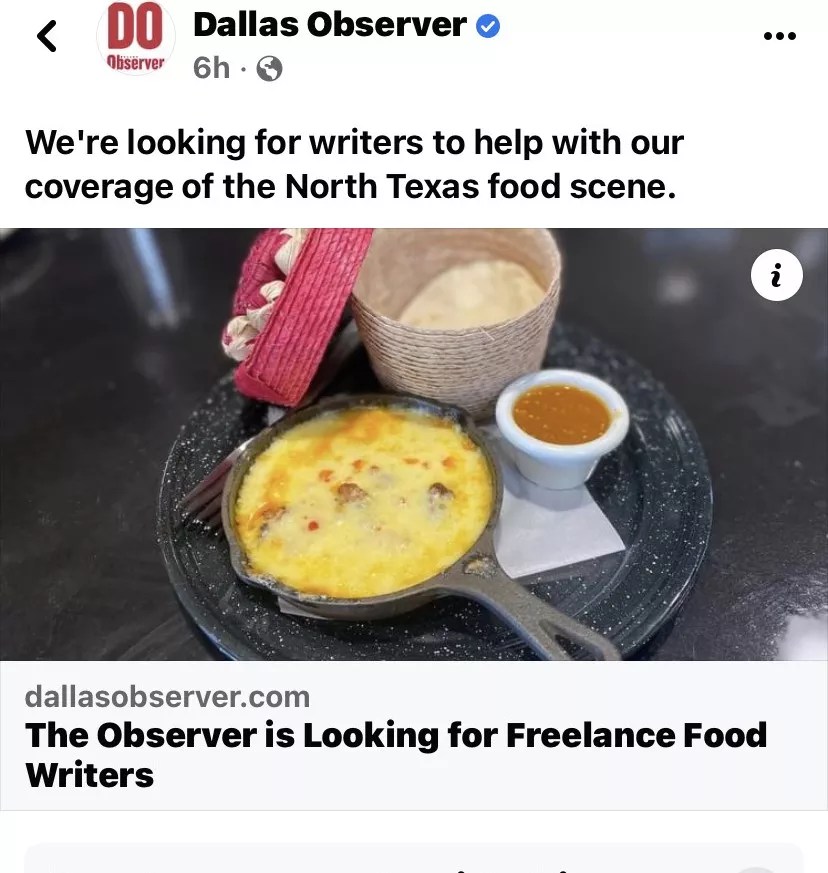Show link info via the i icon

pos(776,274)
